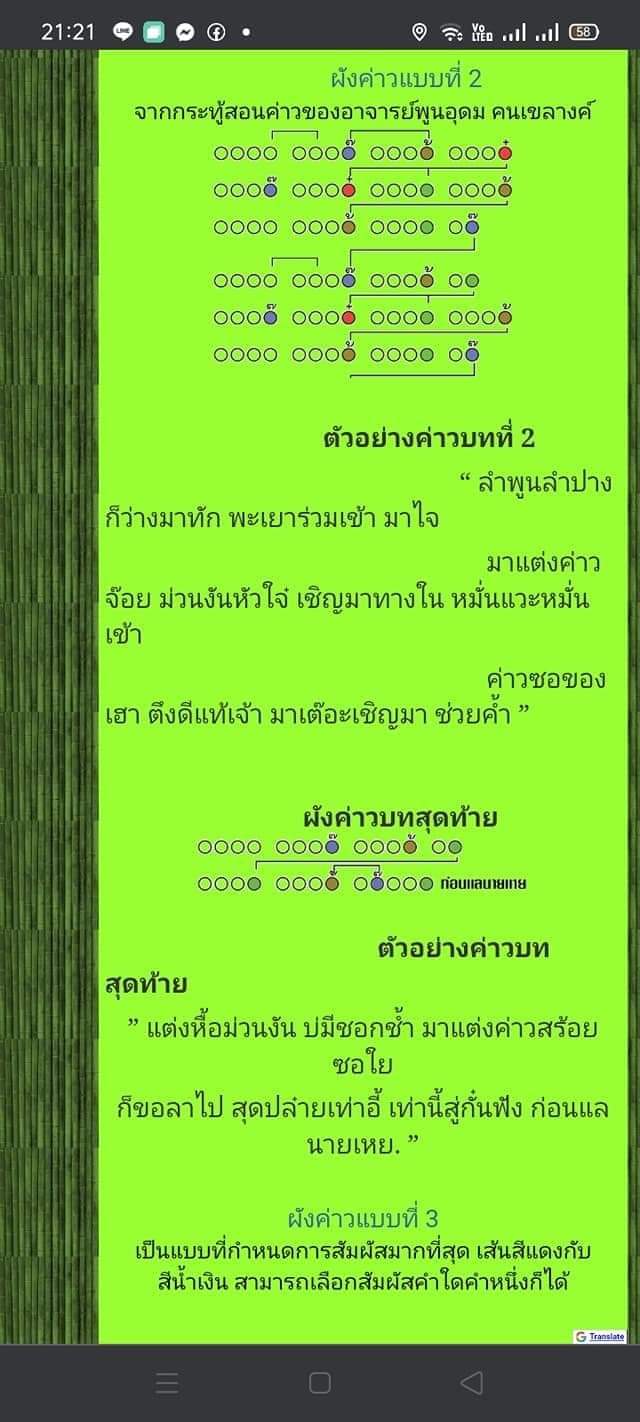Open the recent apps view
This screenshot has width=640, height=1422.
167,1383
